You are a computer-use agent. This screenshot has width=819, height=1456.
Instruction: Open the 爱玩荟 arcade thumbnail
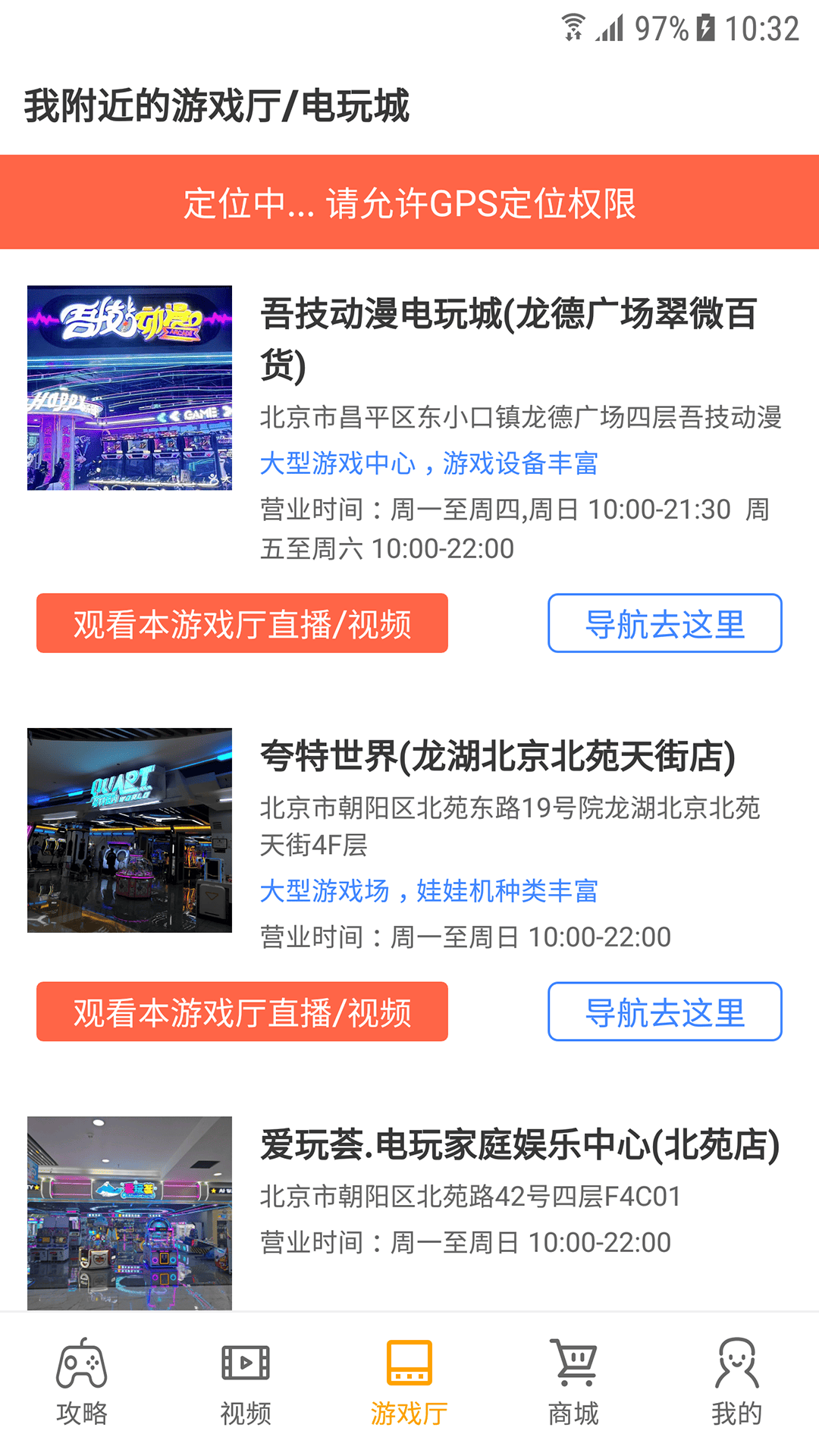[x=129, y=1221]
